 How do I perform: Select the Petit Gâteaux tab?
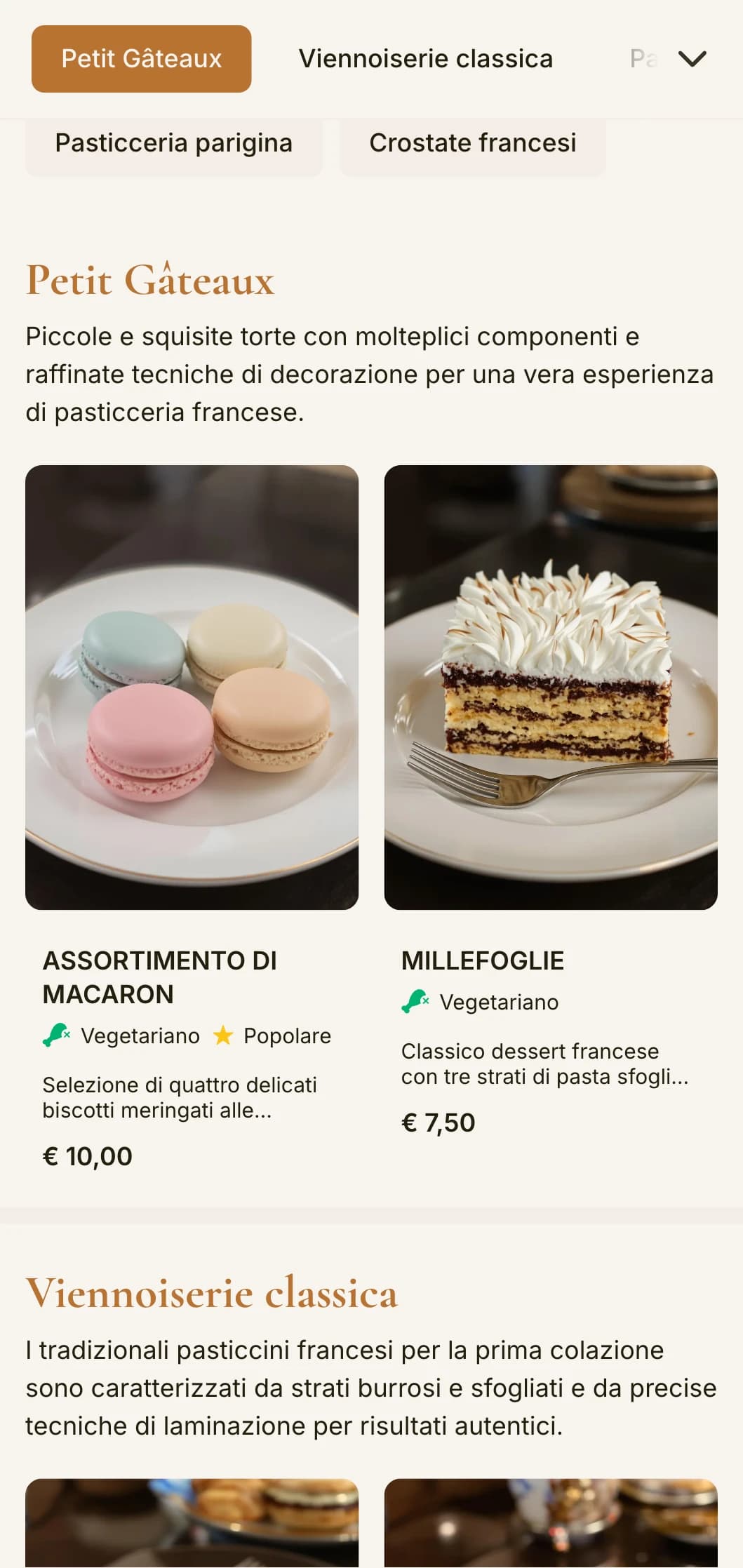pos(140,58)
